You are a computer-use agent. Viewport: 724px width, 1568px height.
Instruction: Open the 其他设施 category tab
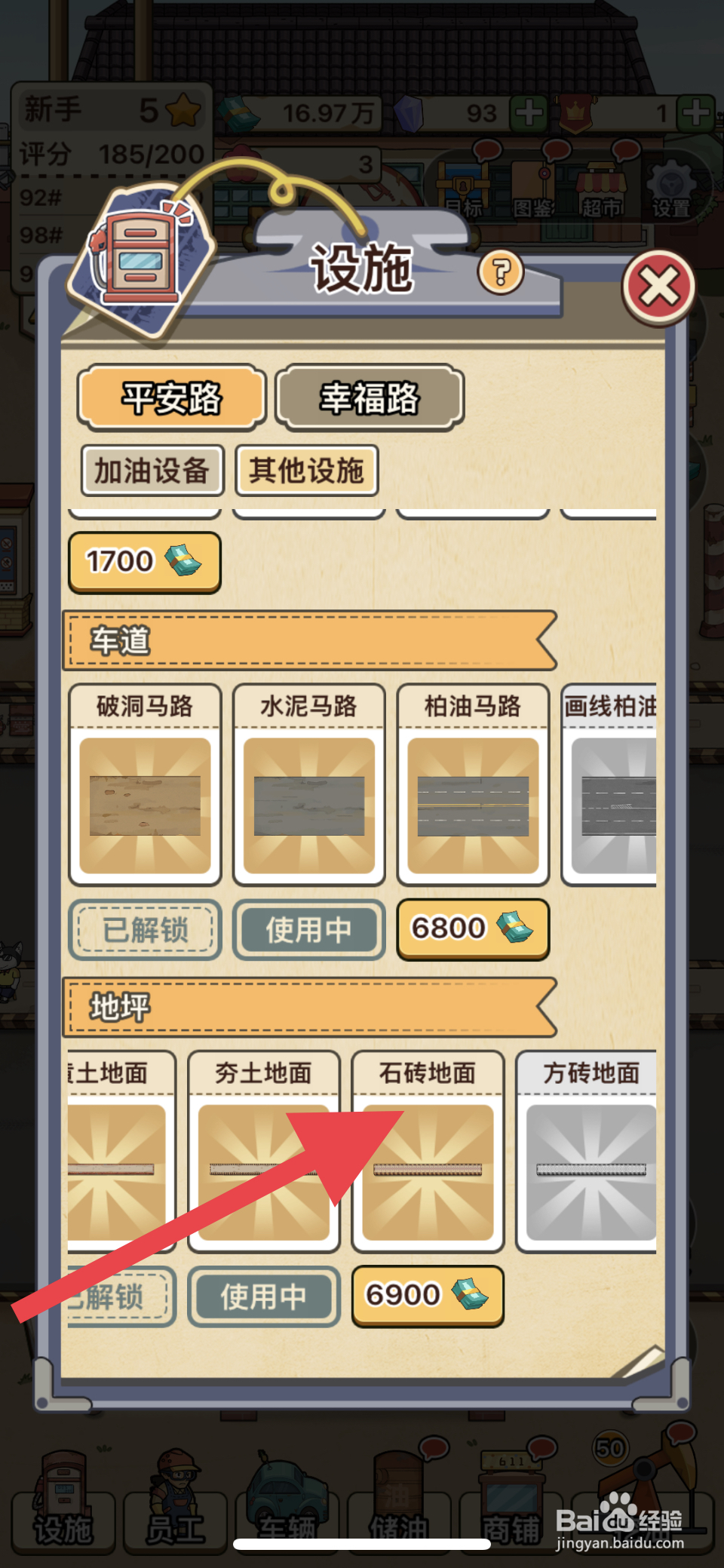(x=306, y=471)
